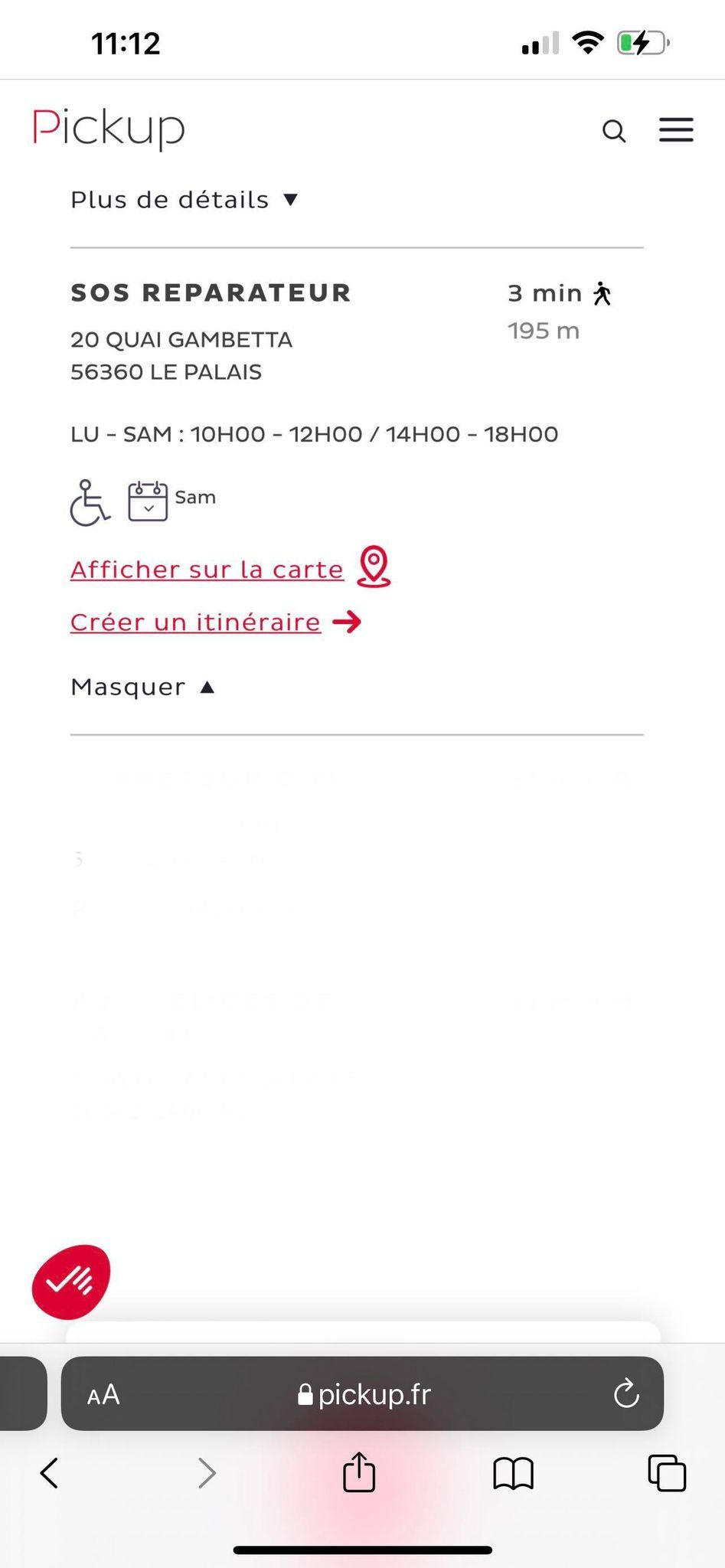Show all open tabs
This screenshot has width=725, height=1568.
pyautogui.click(x=667, y=1472)
